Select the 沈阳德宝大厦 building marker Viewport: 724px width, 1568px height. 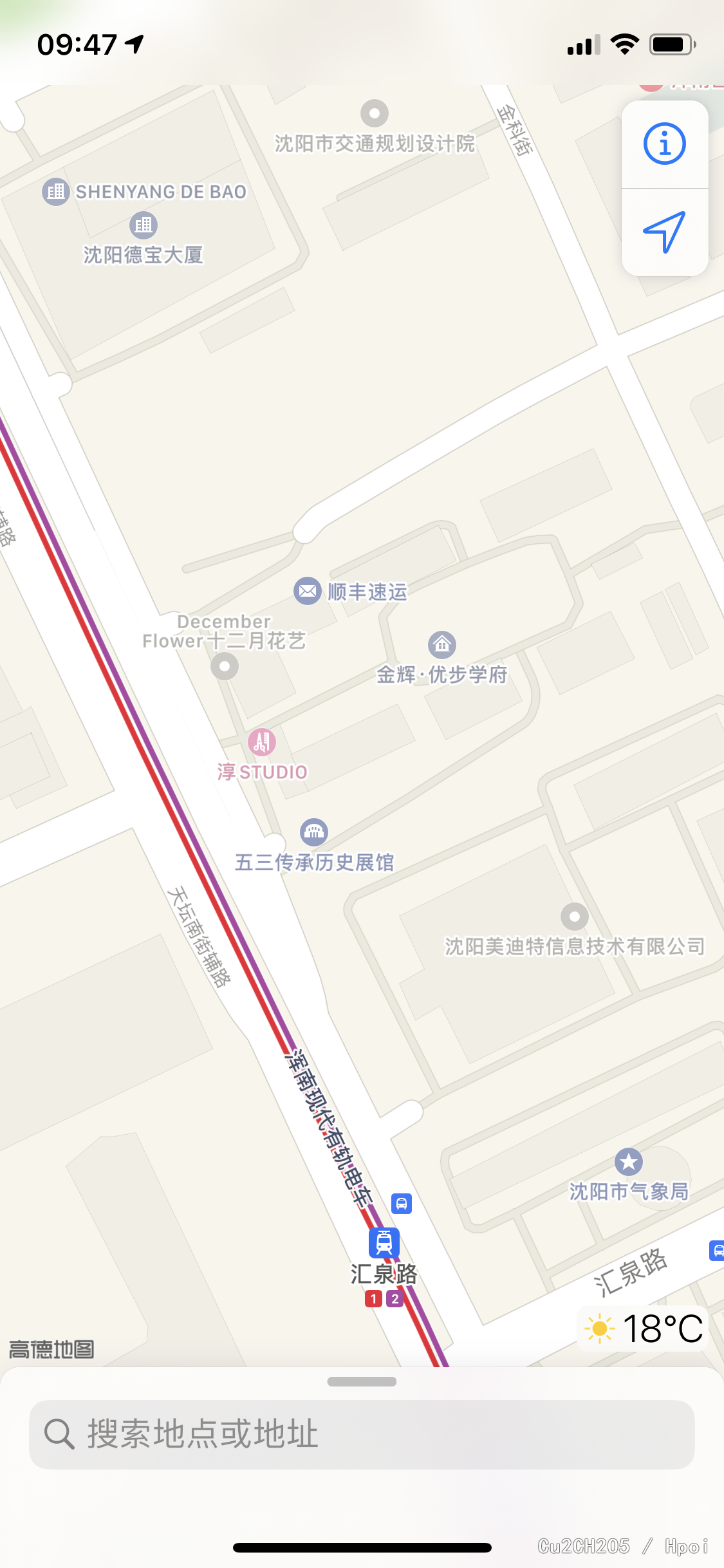coord(144,225)
